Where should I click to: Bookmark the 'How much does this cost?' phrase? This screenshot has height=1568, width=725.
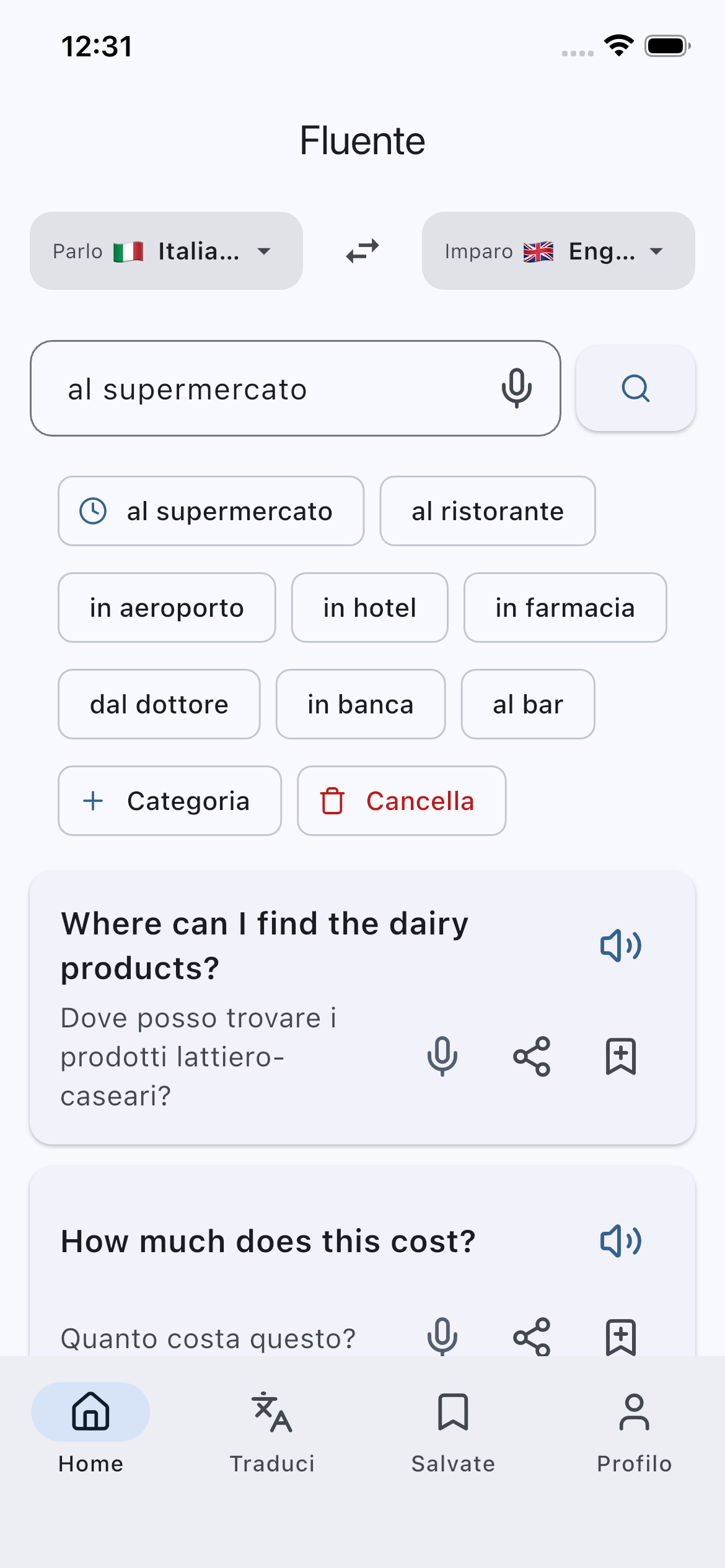point(620,1336)
